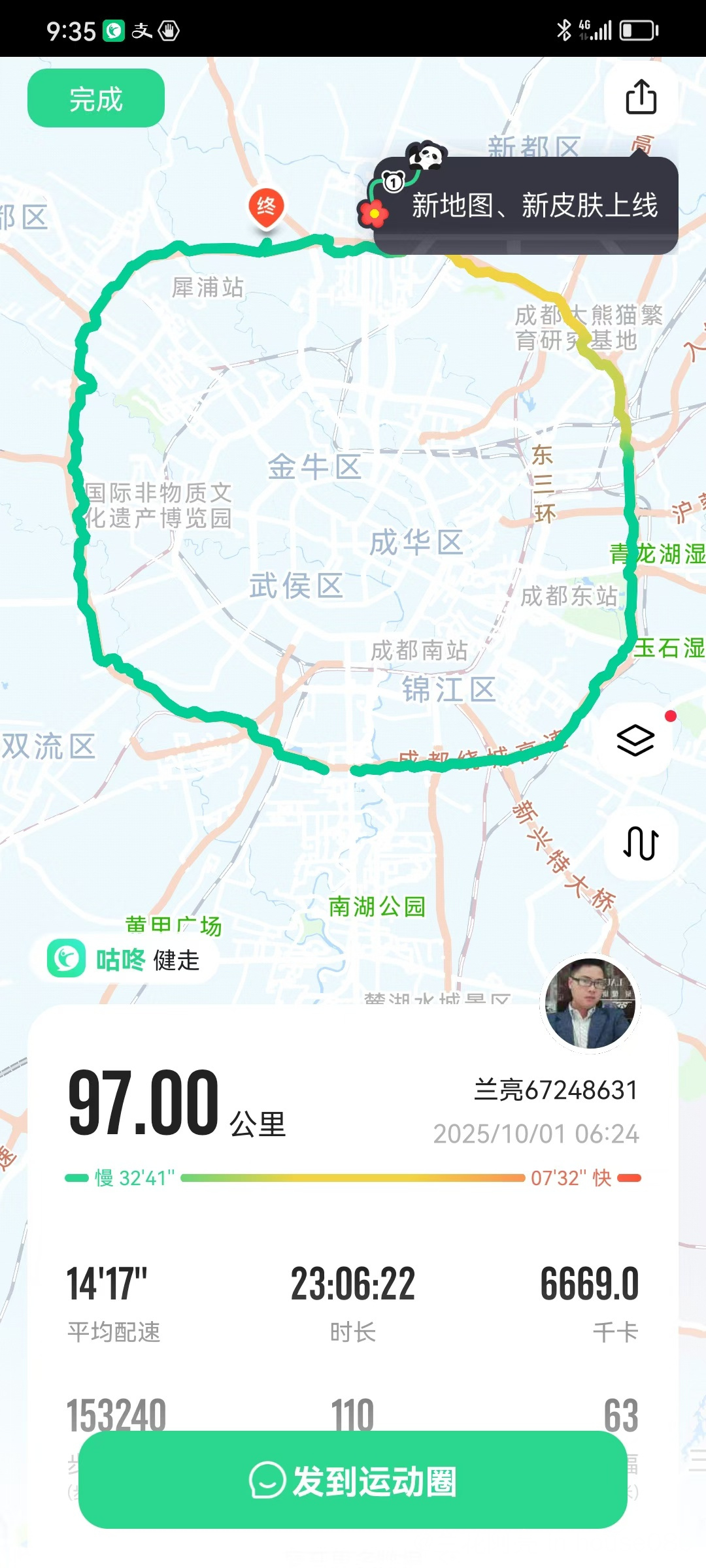Open the route track playback icon

point(641,843)
